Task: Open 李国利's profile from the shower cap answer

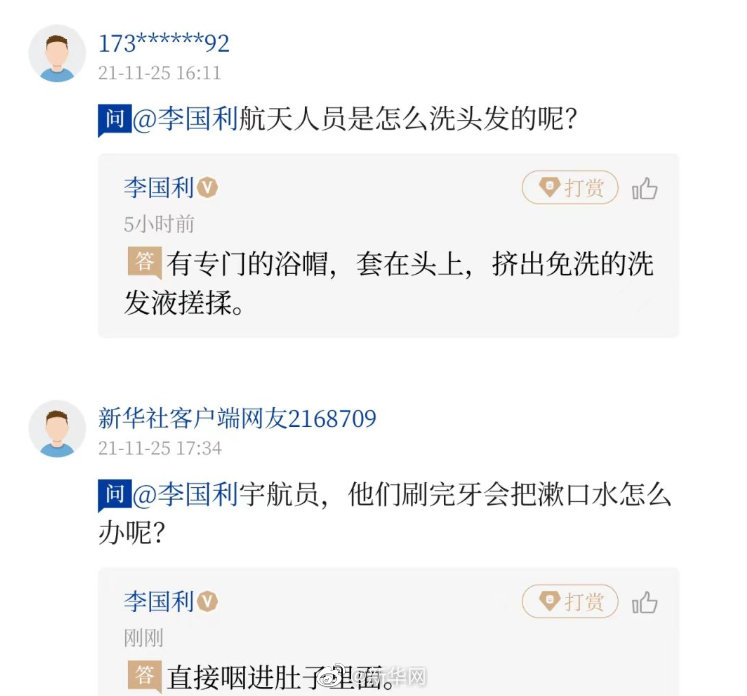Action: [x=158, y=187]
